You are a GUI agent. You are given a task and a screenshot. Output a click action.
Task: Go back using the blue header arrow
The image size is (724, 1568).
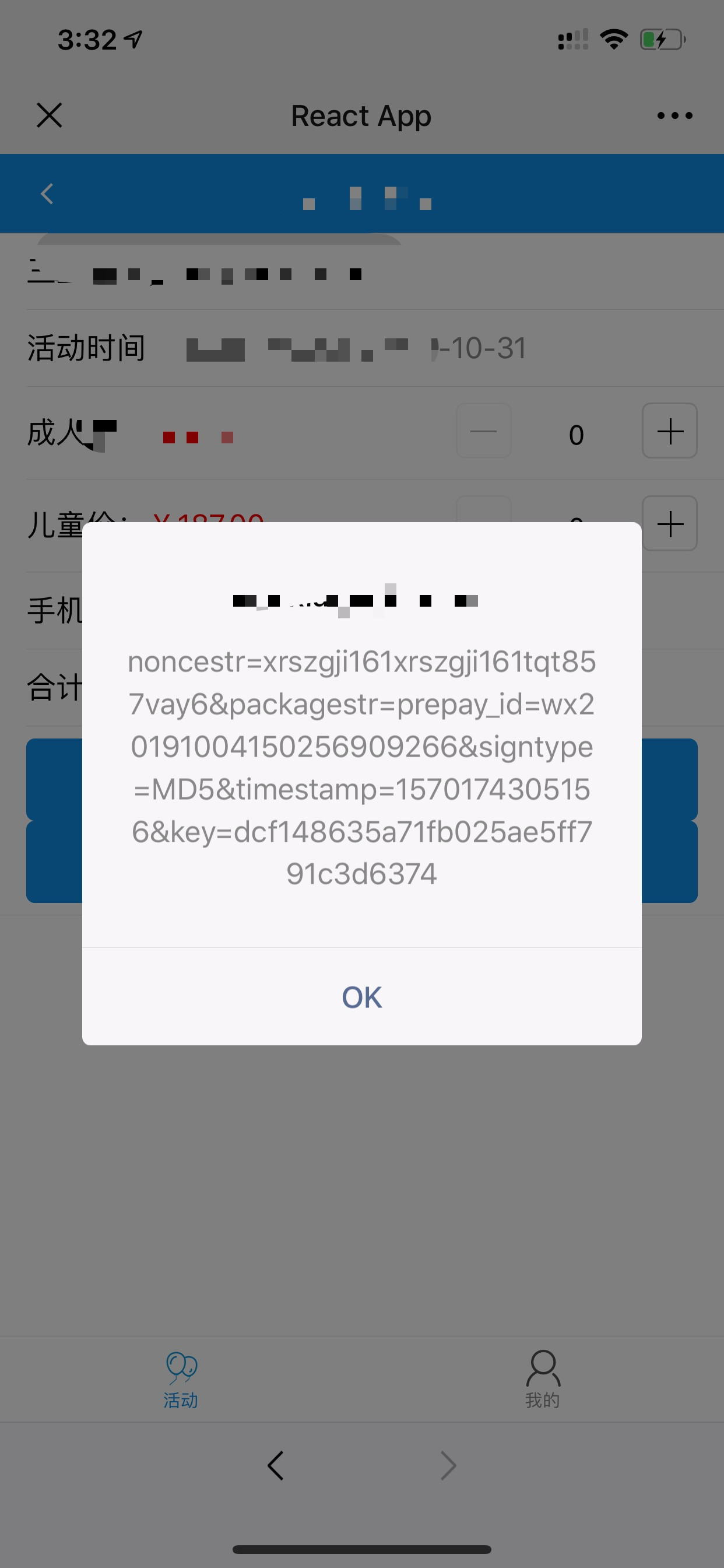47,194
